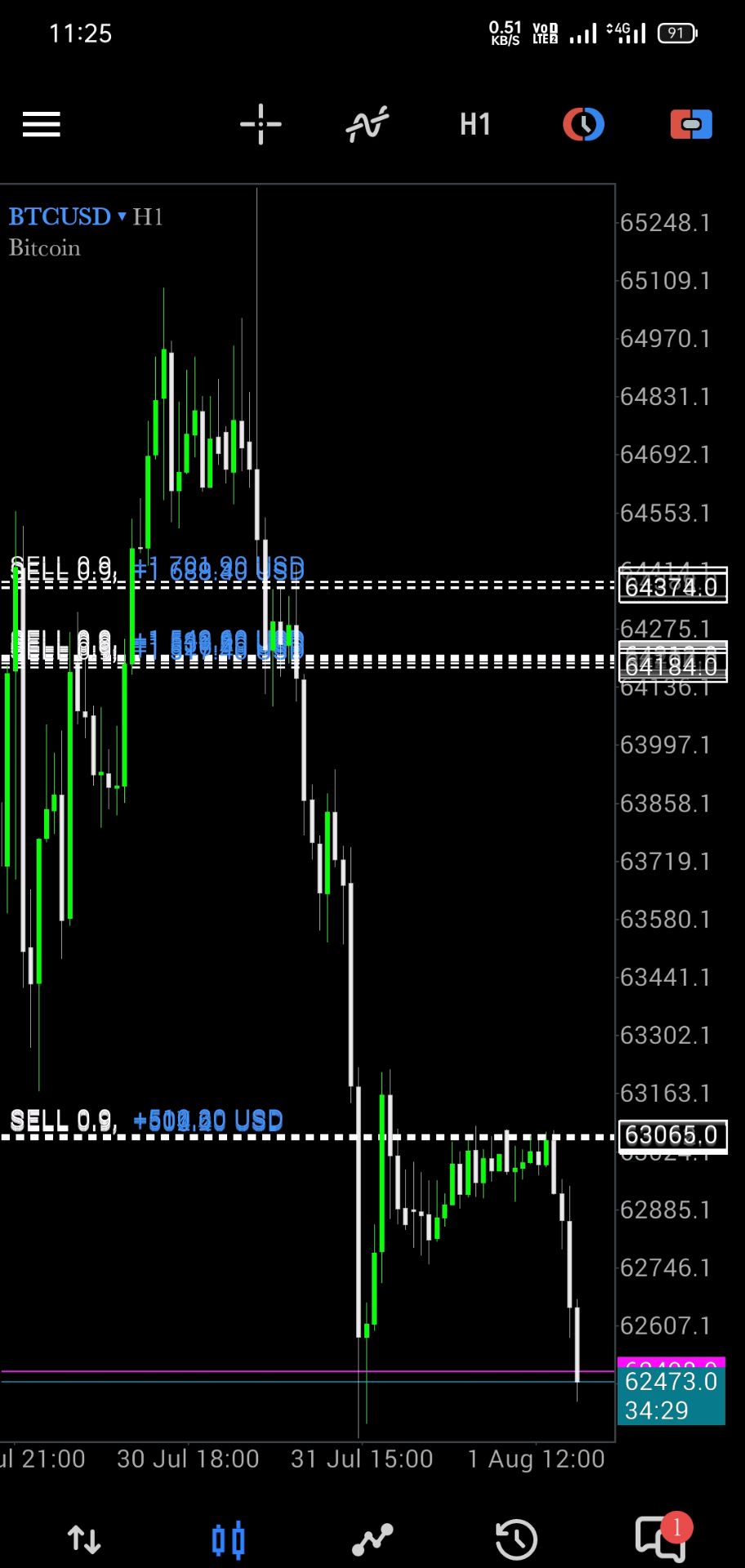Viewport: 745px width, 1568px height.
Task: Switch to the Quotes tab
Action: [84, 1540]
